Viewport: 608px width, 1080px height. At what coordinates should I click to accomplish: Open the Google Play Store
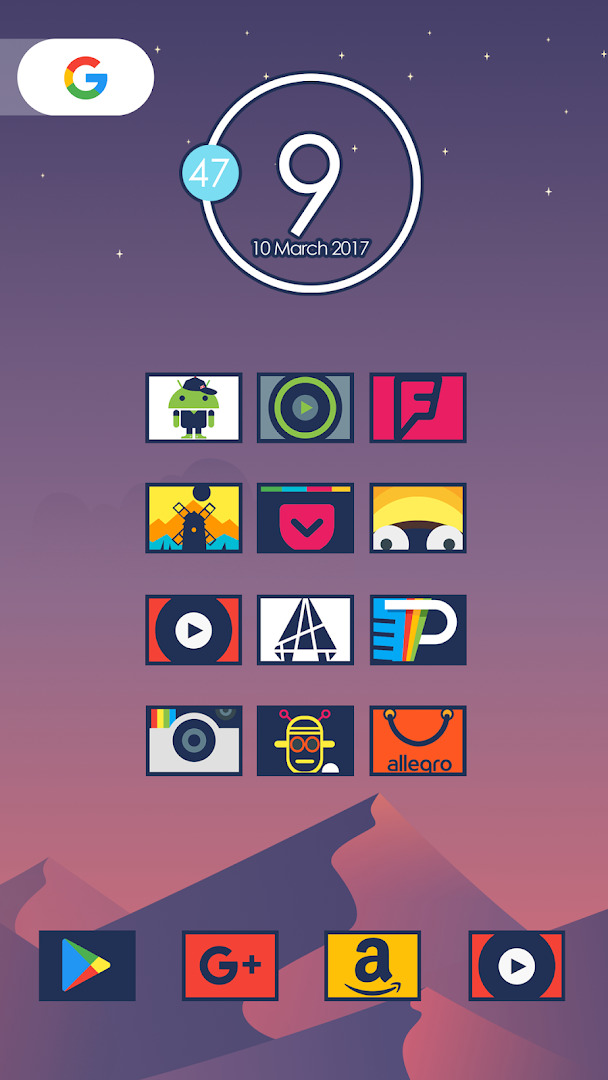[87, 966]
